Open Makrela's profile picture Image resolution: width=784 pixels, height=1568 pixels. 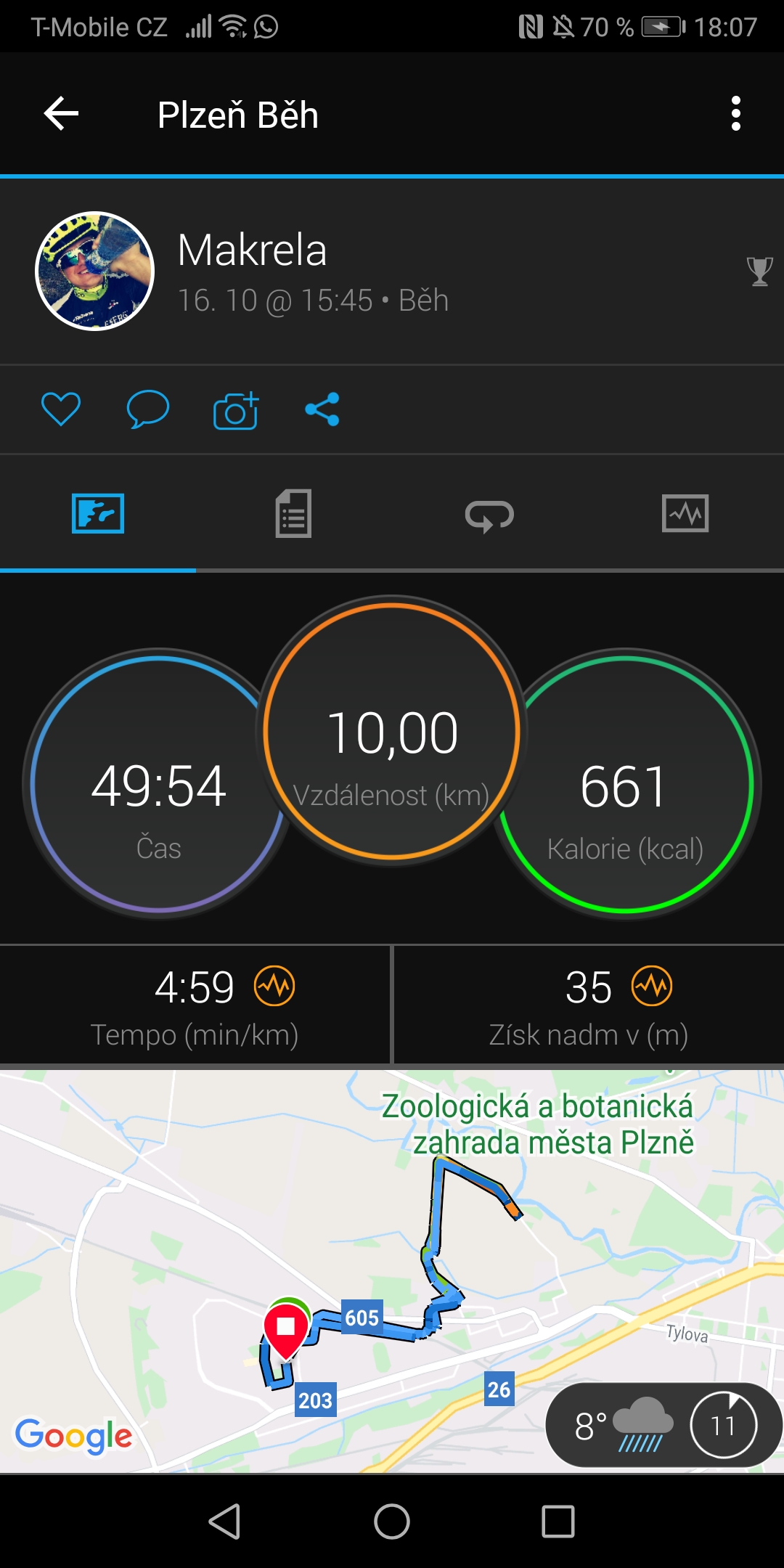pos(95,271)
